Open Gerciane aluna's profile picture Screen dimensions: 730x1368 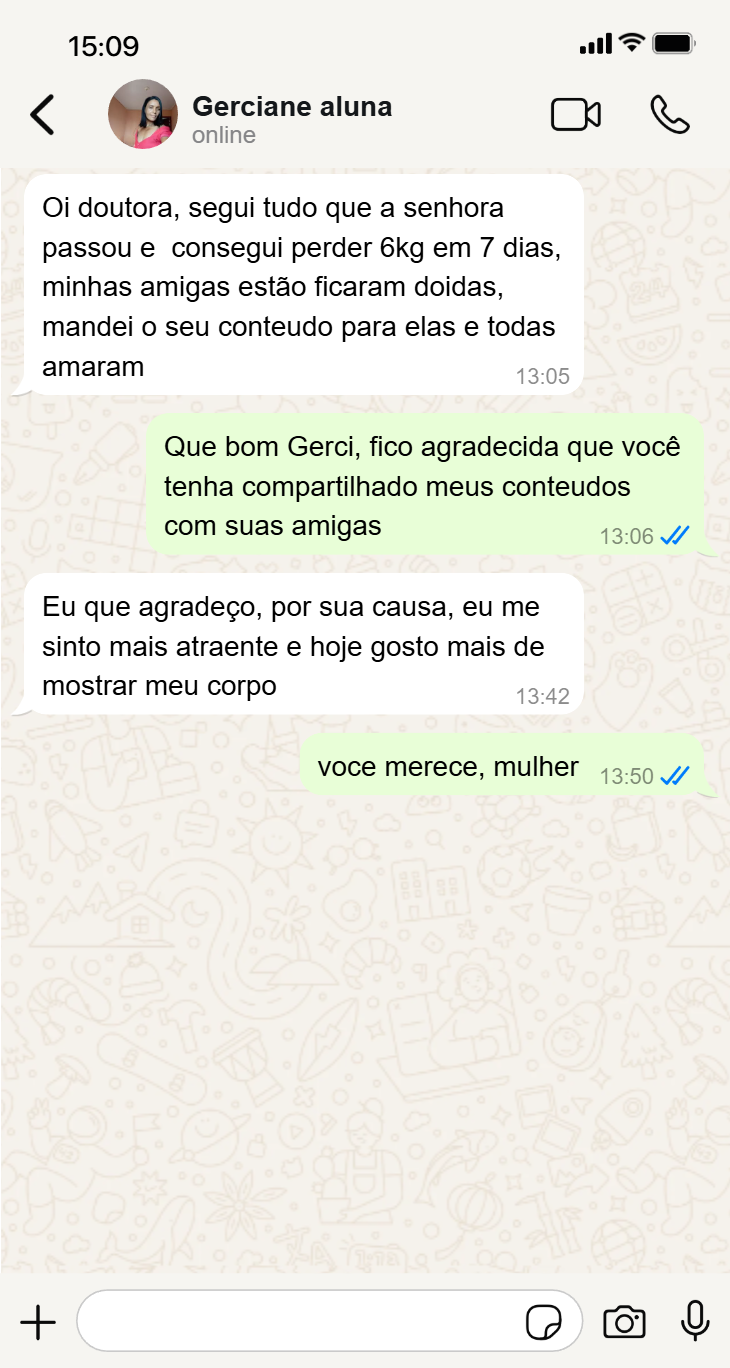tap(143, 115)
